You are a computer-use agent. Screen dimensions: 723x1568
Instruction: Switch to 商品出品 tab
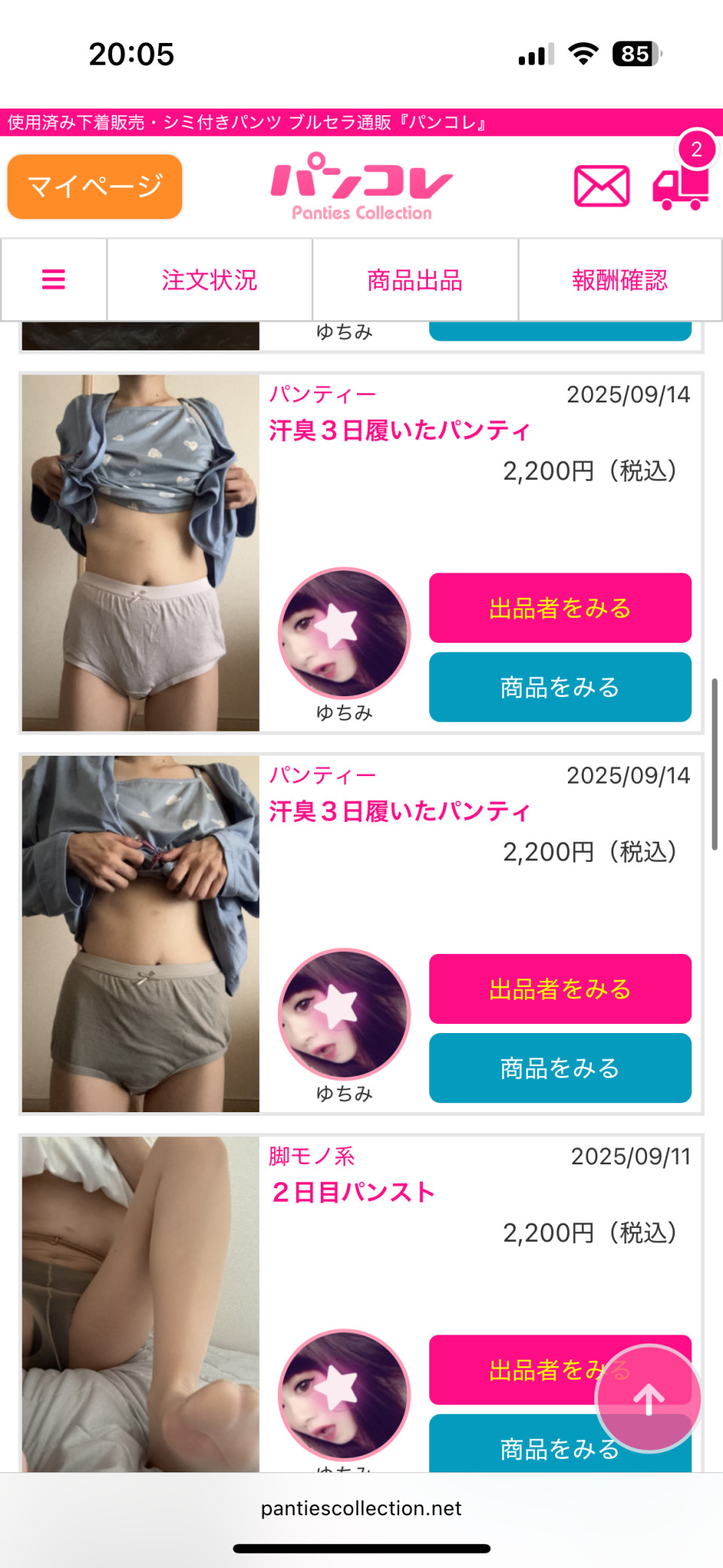(x=415, y=280)
